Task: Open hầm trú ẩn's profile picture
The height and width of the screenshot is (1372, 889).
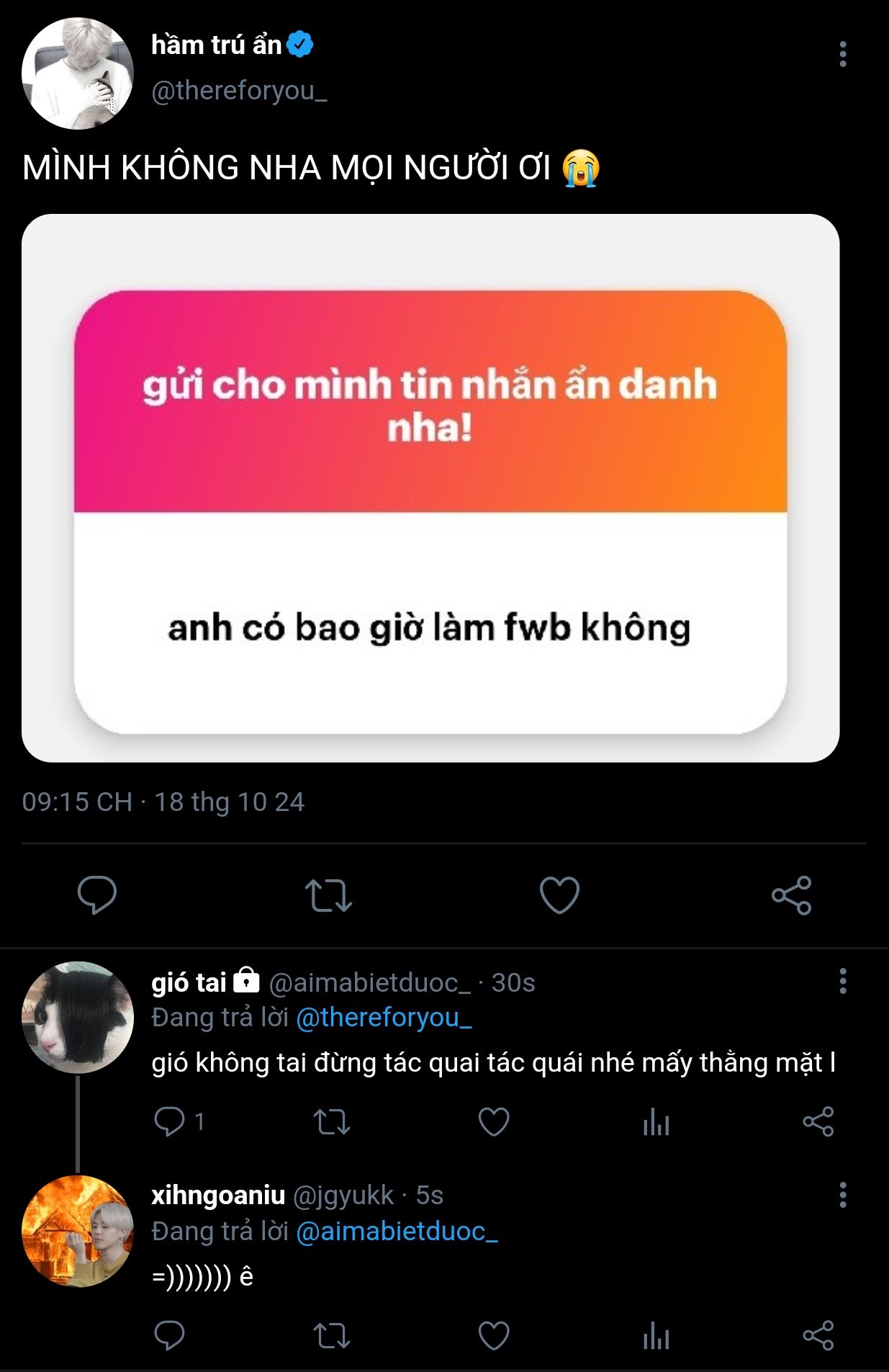Action: (x=78, y=73)
